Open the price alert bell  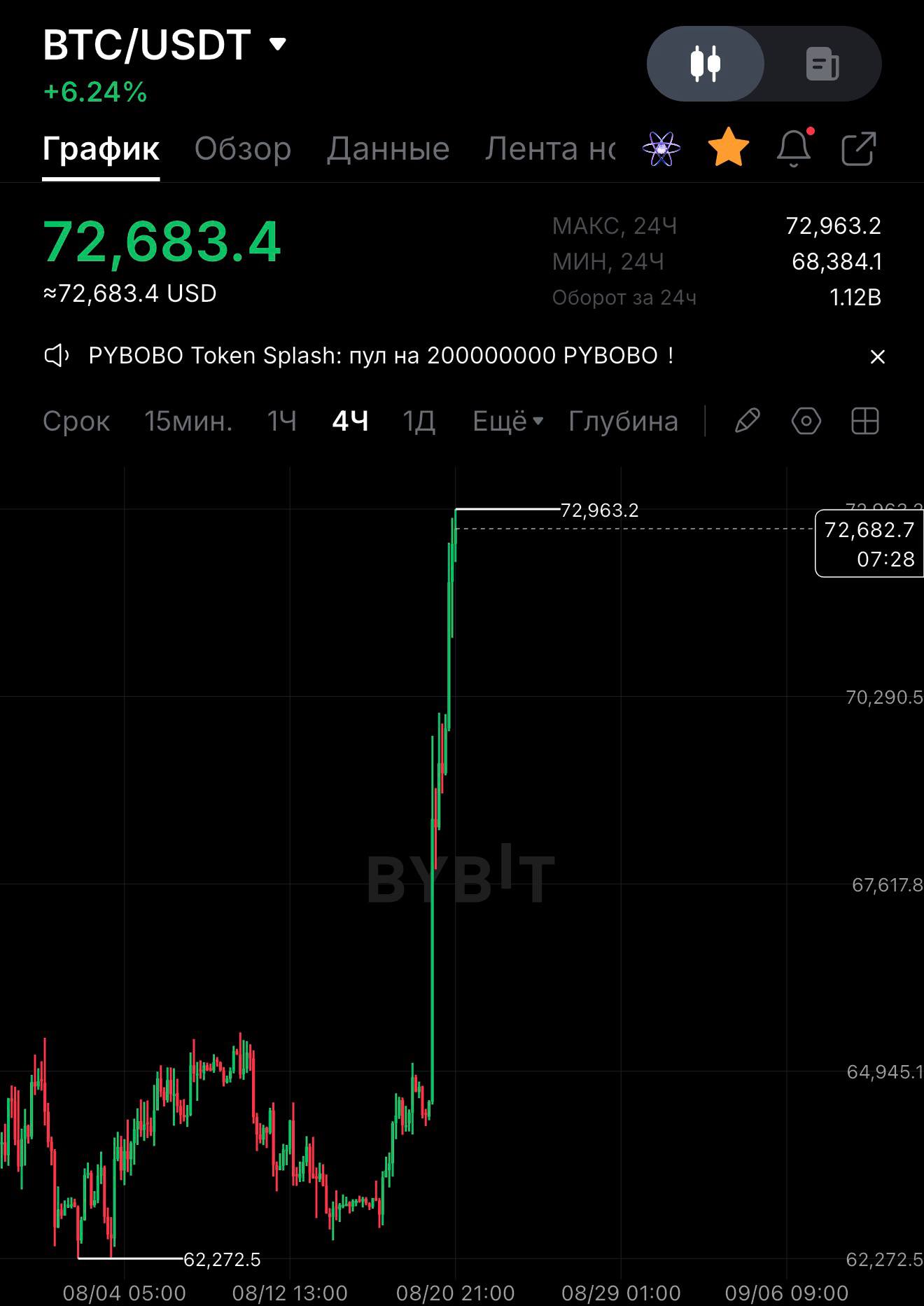[794, 148]
